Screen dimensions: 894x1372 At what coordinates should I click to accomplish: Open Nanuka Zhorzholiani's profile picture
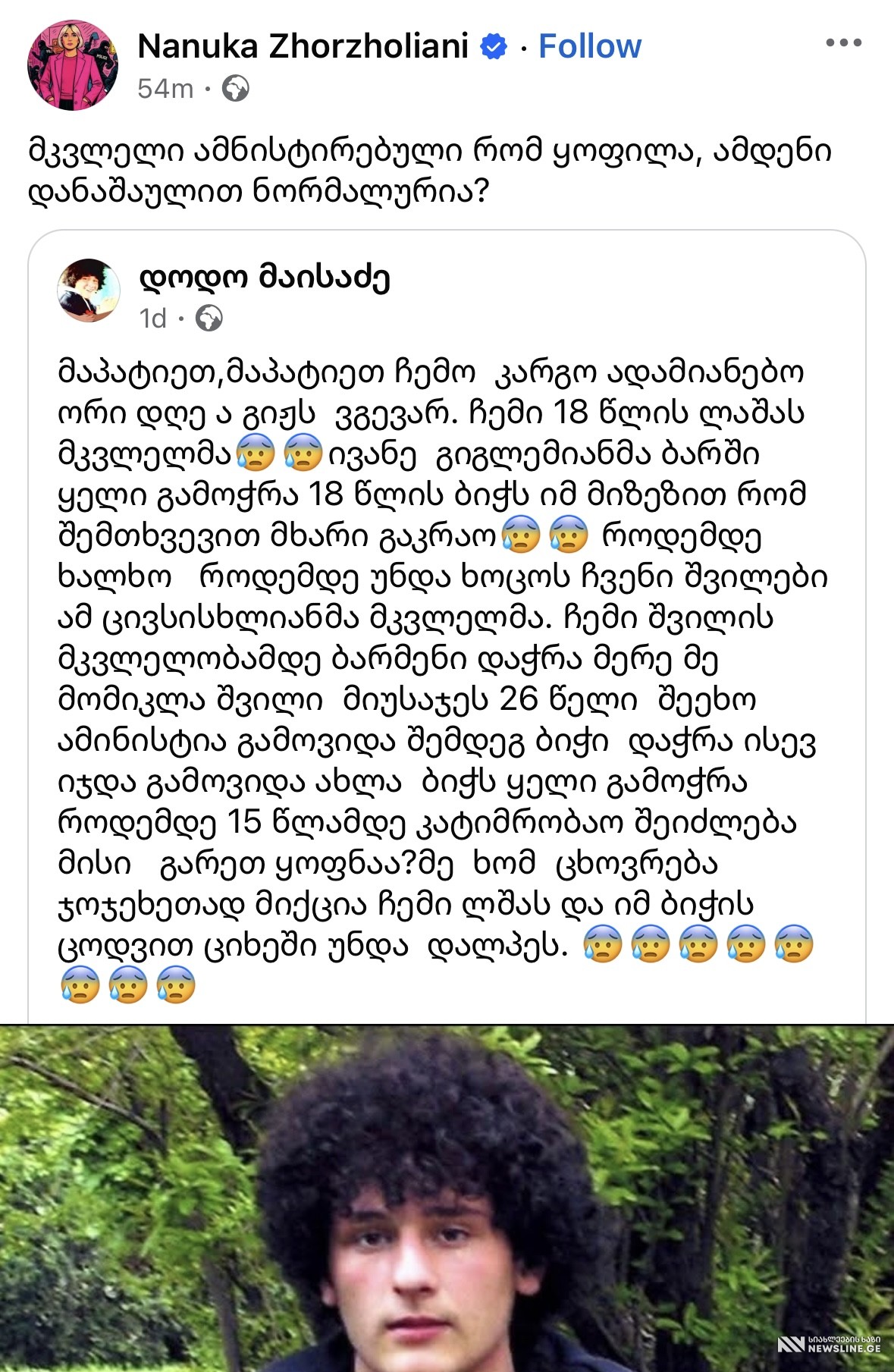tap(73, 65)
